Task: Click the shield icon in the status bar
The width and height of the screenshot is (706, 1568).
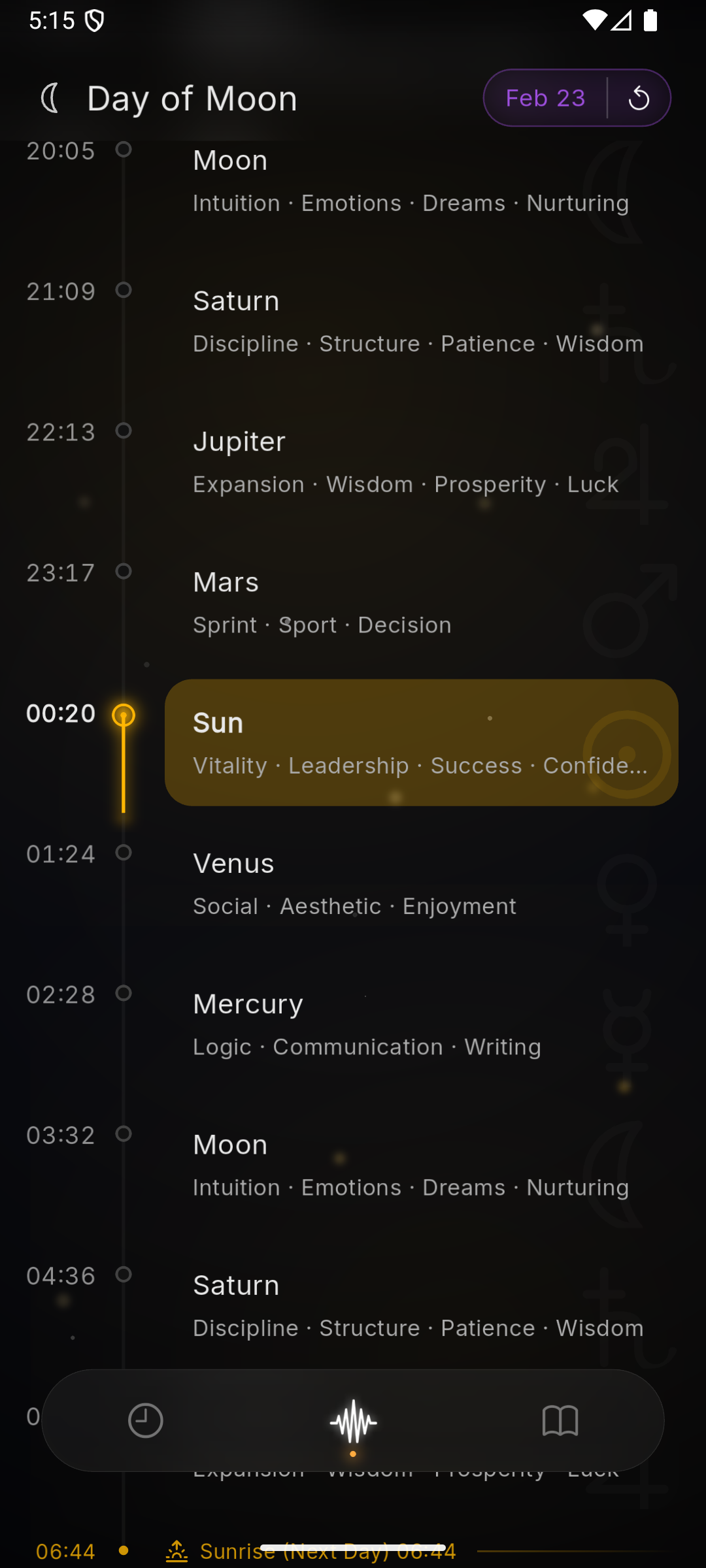Action: tap(95, 20)
